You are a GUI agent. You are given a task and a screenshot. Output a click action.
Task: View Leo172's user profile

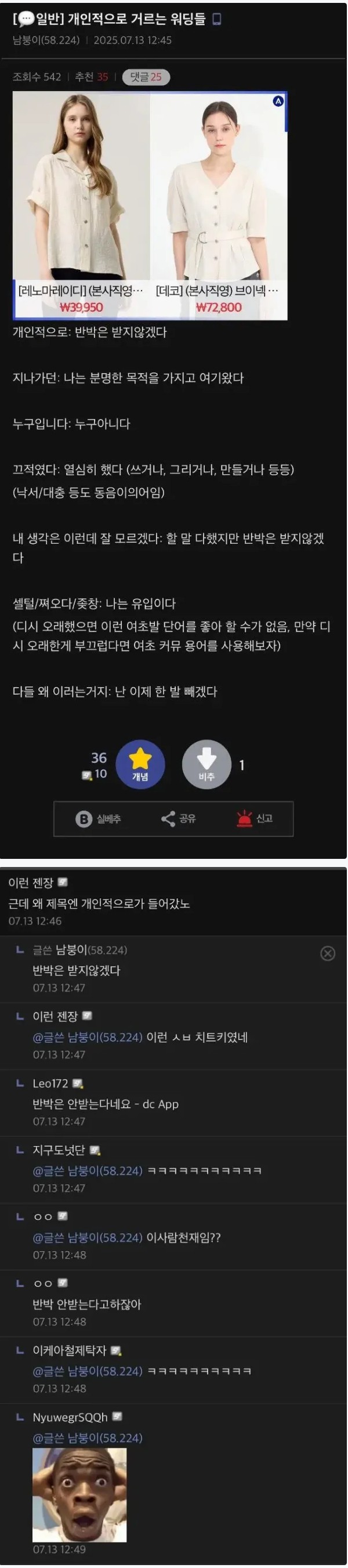point(50,1083)
